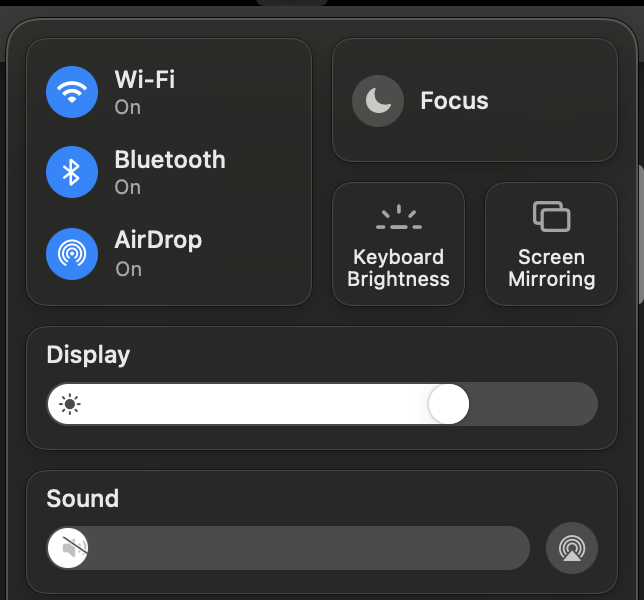Disable Bluetooth via its blue icon
The width and height of the screenshot is (644, 600).
72,172
